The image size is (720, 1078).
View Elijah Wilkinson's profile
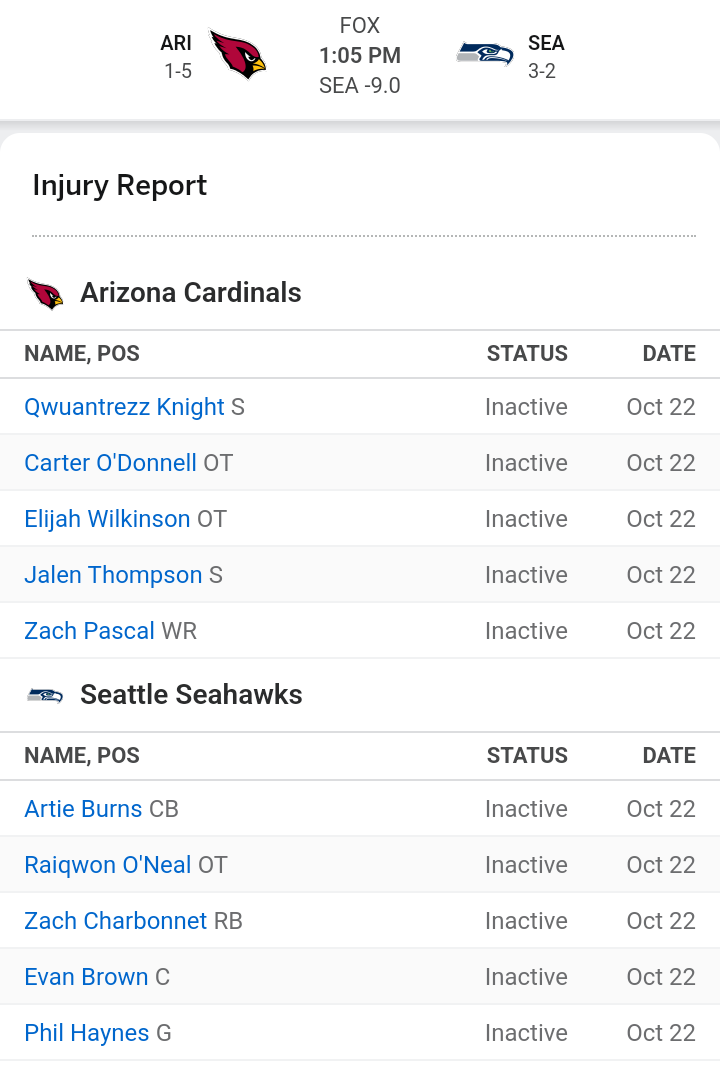click(x=108, y=519)
